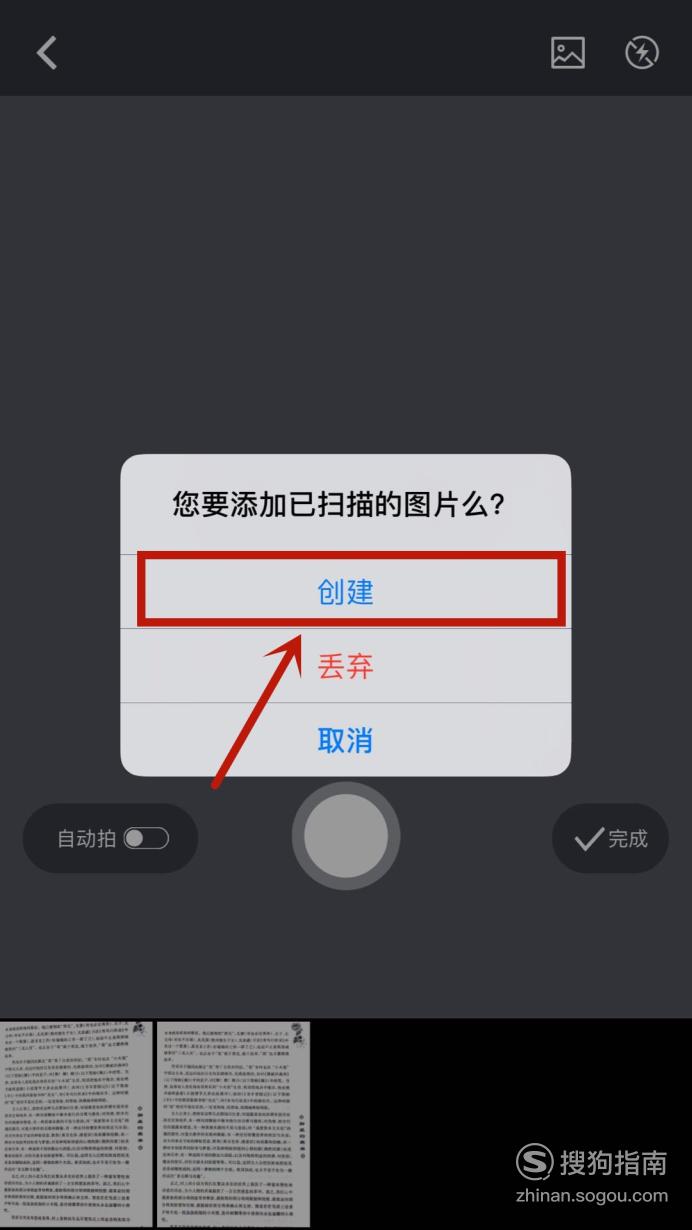The width and height of the screenshot is (692, 1230).
Task: Dismiss the dialog with 取消
Action: [x=346, y=740]
